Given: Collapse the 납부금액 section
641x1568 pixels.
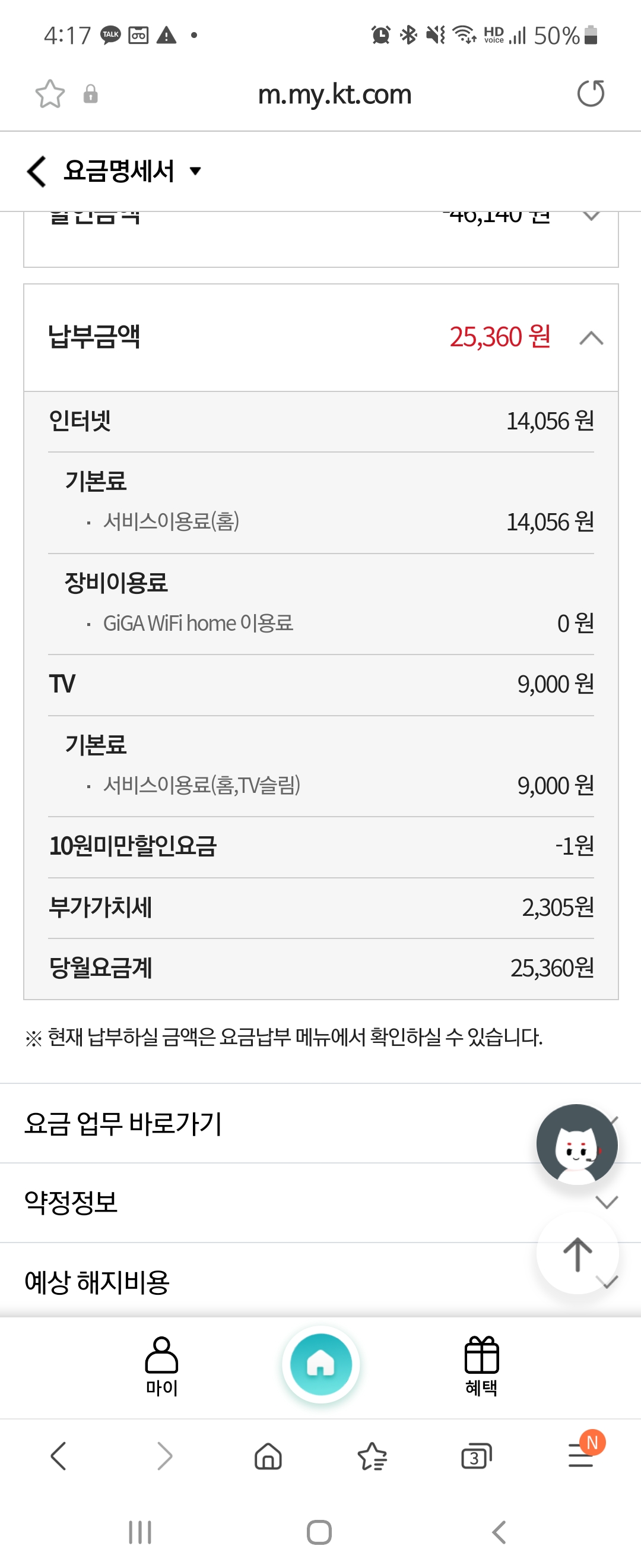Looking at the screenshot, I should coord(591,338).
